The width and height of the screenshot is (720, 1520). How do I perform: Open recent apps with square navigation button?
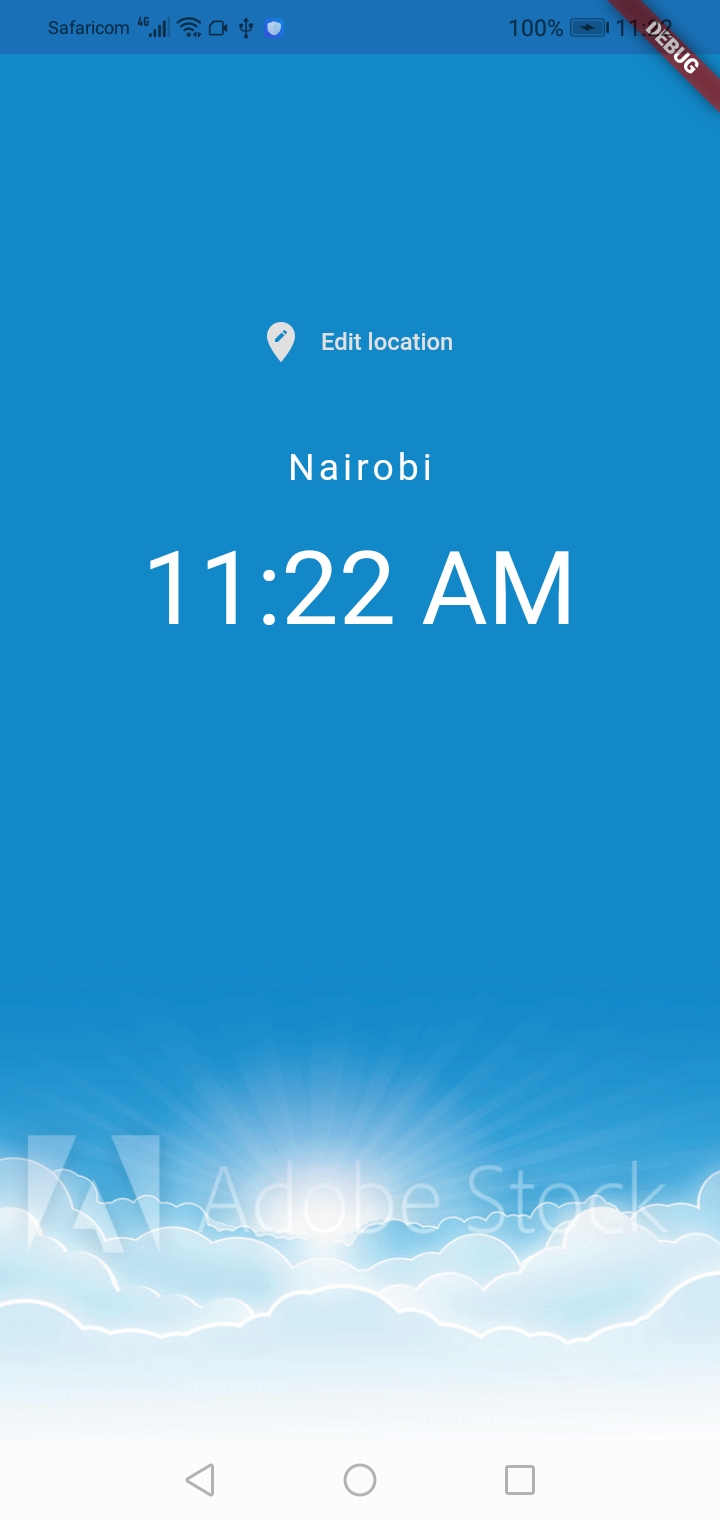518,1479
